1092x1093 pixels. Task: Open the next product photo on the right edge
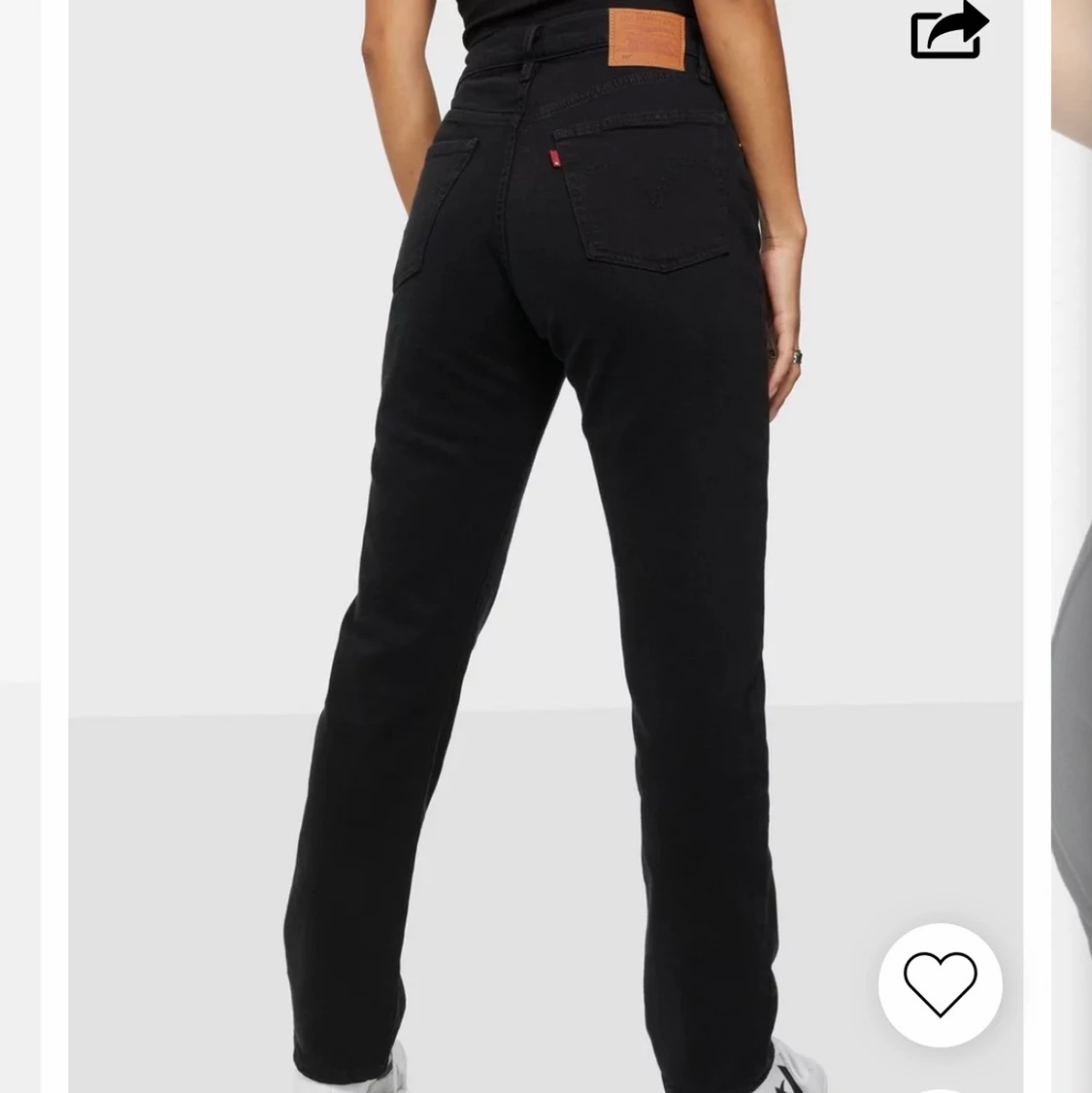coord(1073,582)
